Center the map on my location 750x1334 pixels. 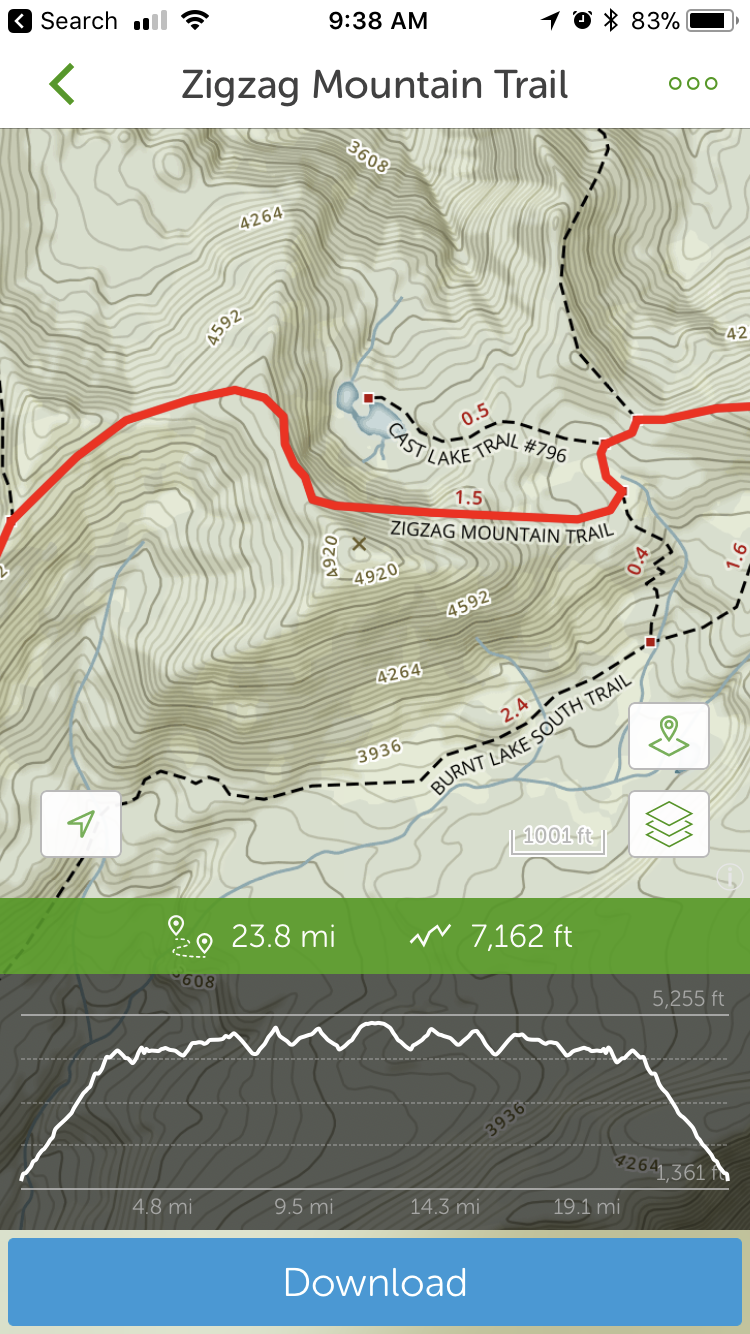tap(81, 824)
